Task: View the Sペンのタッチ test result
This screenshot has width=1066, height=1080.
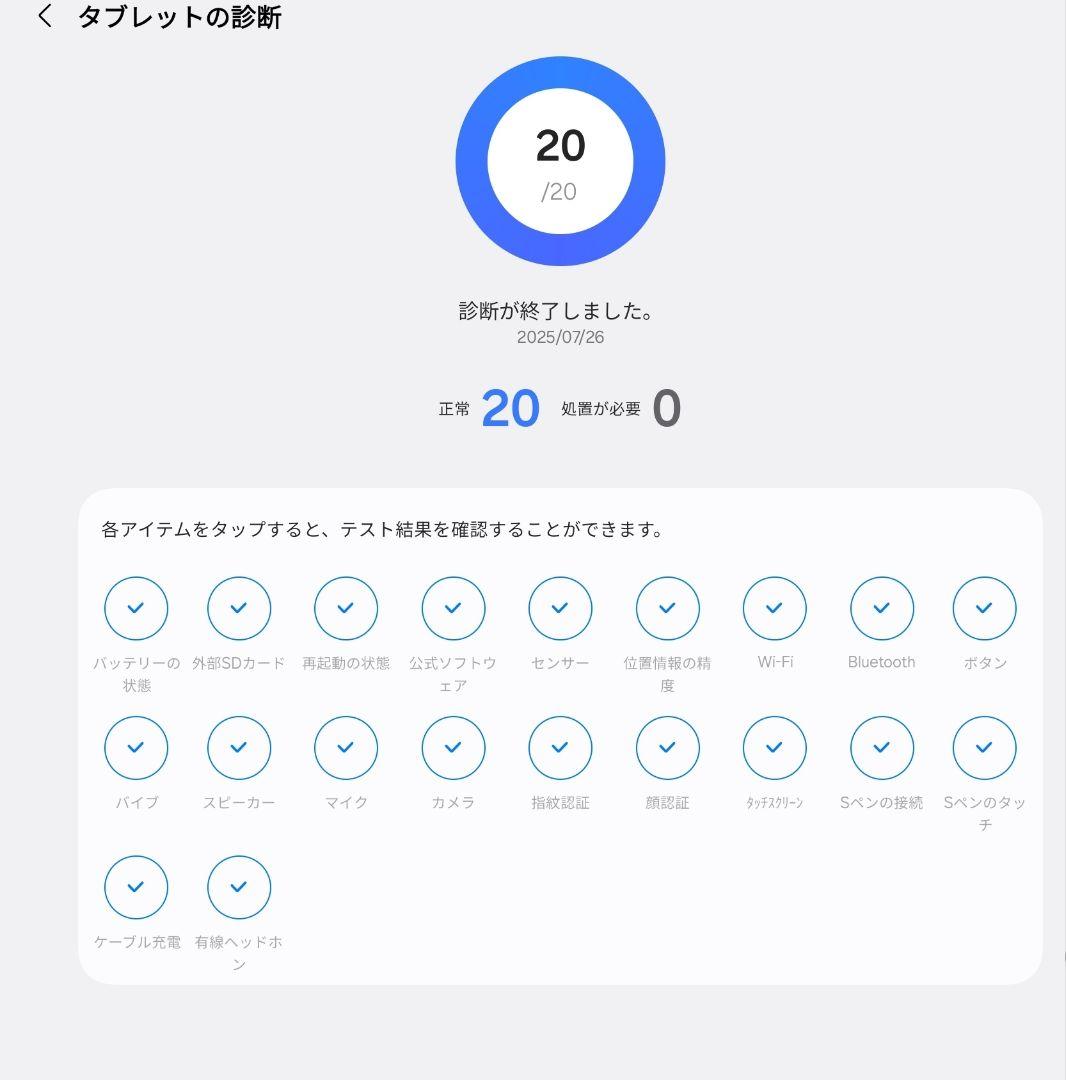Action: pos(984,747)
